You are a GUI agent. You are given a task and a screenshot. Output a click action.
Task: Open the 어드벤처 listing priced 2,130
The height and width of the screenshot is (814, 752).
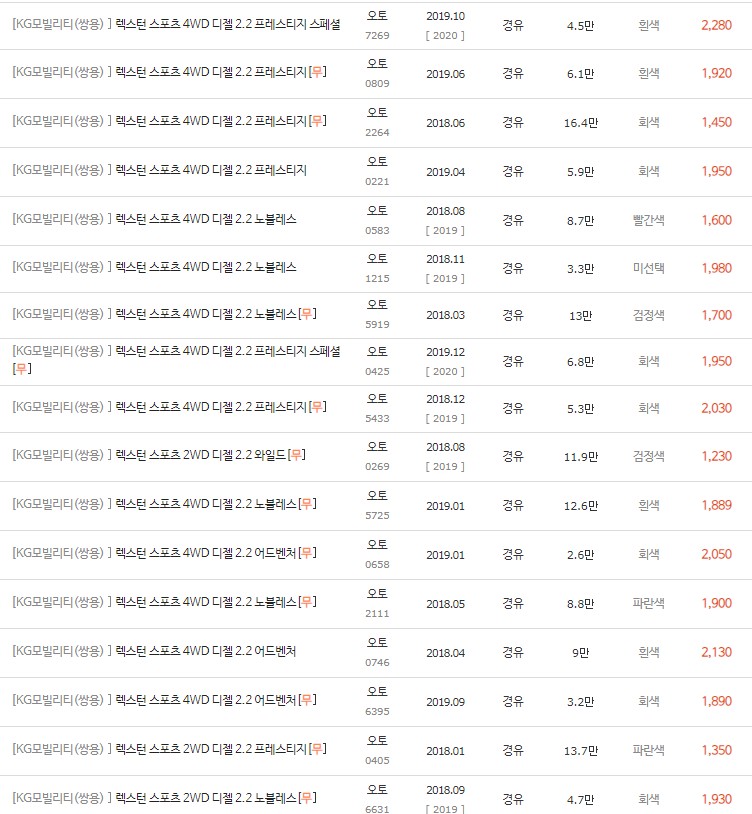[x=213, y=651]
